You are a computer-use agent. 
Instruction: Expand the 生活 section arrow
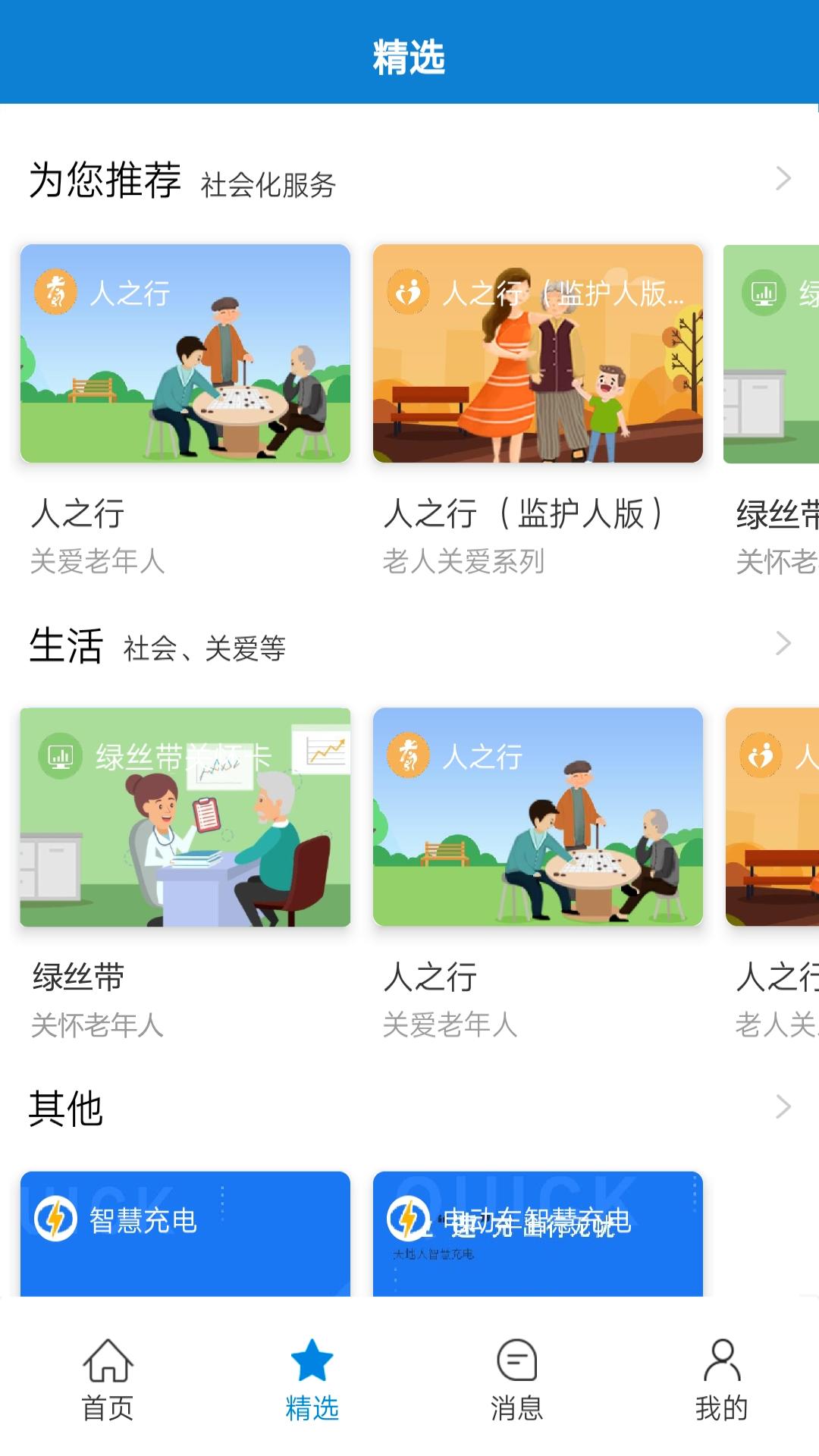(x=783, y=644)
